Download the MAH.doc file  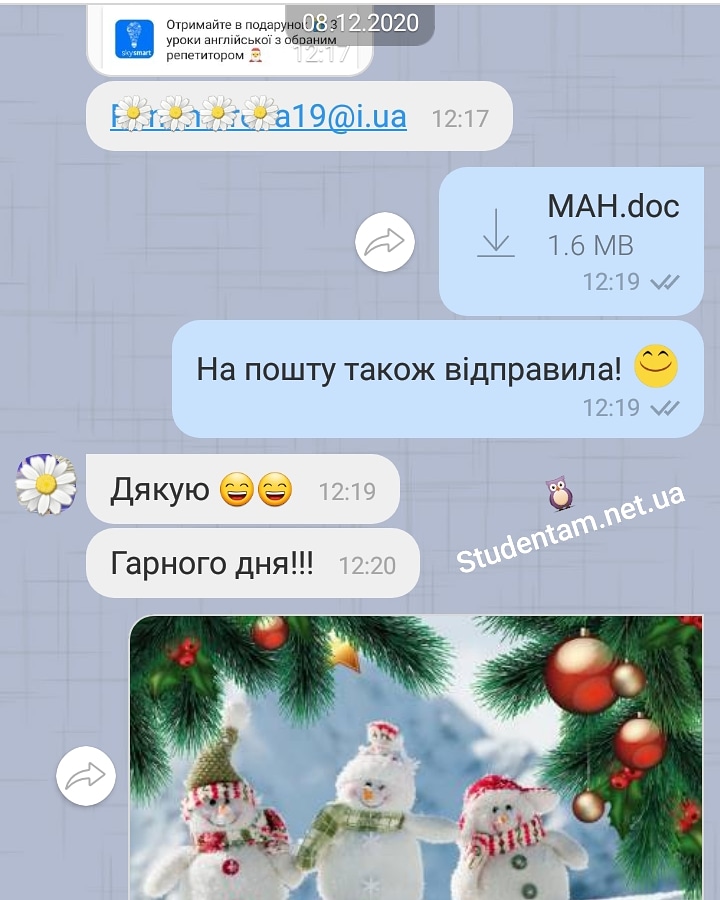496,237
